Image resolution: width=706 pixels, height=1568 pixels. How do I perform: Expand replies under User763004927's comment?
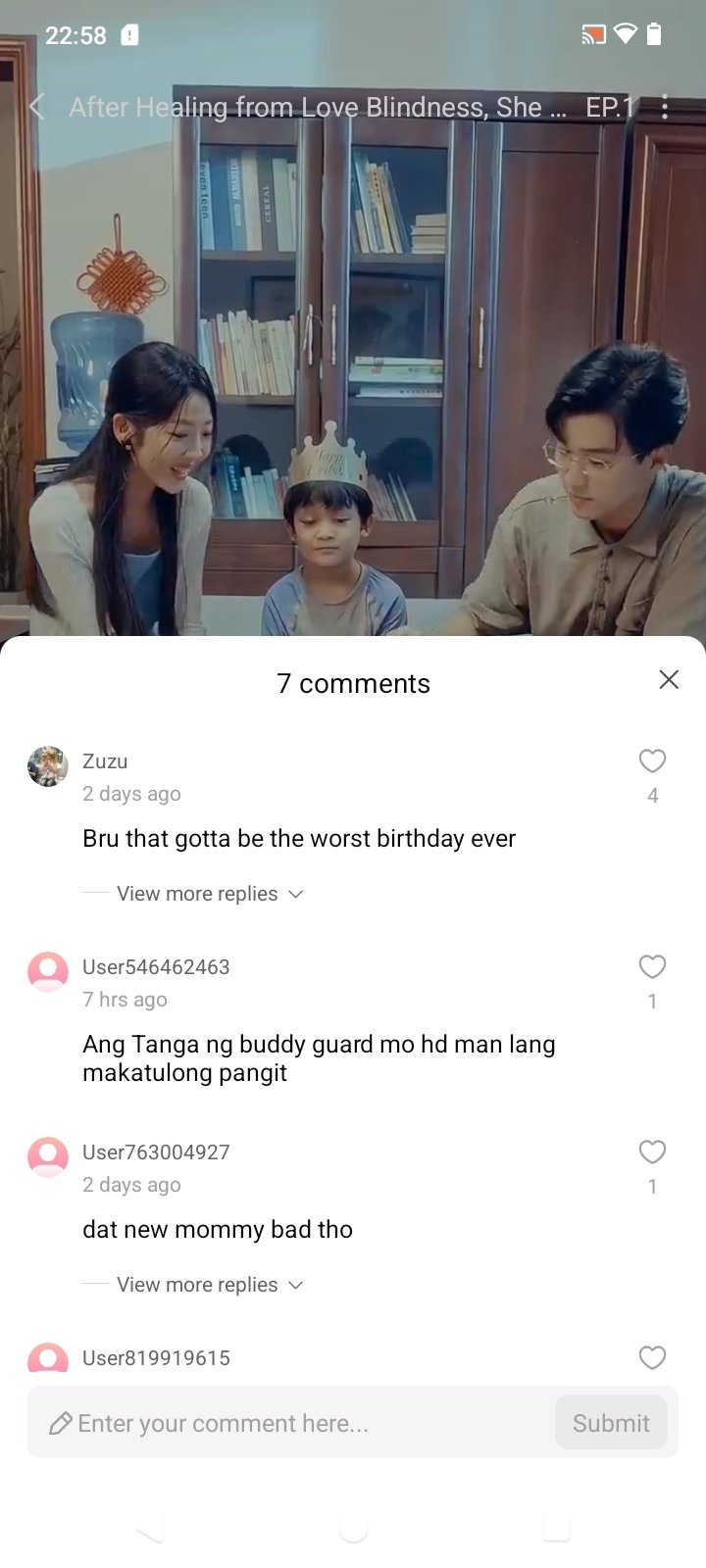pos(209,1285)
